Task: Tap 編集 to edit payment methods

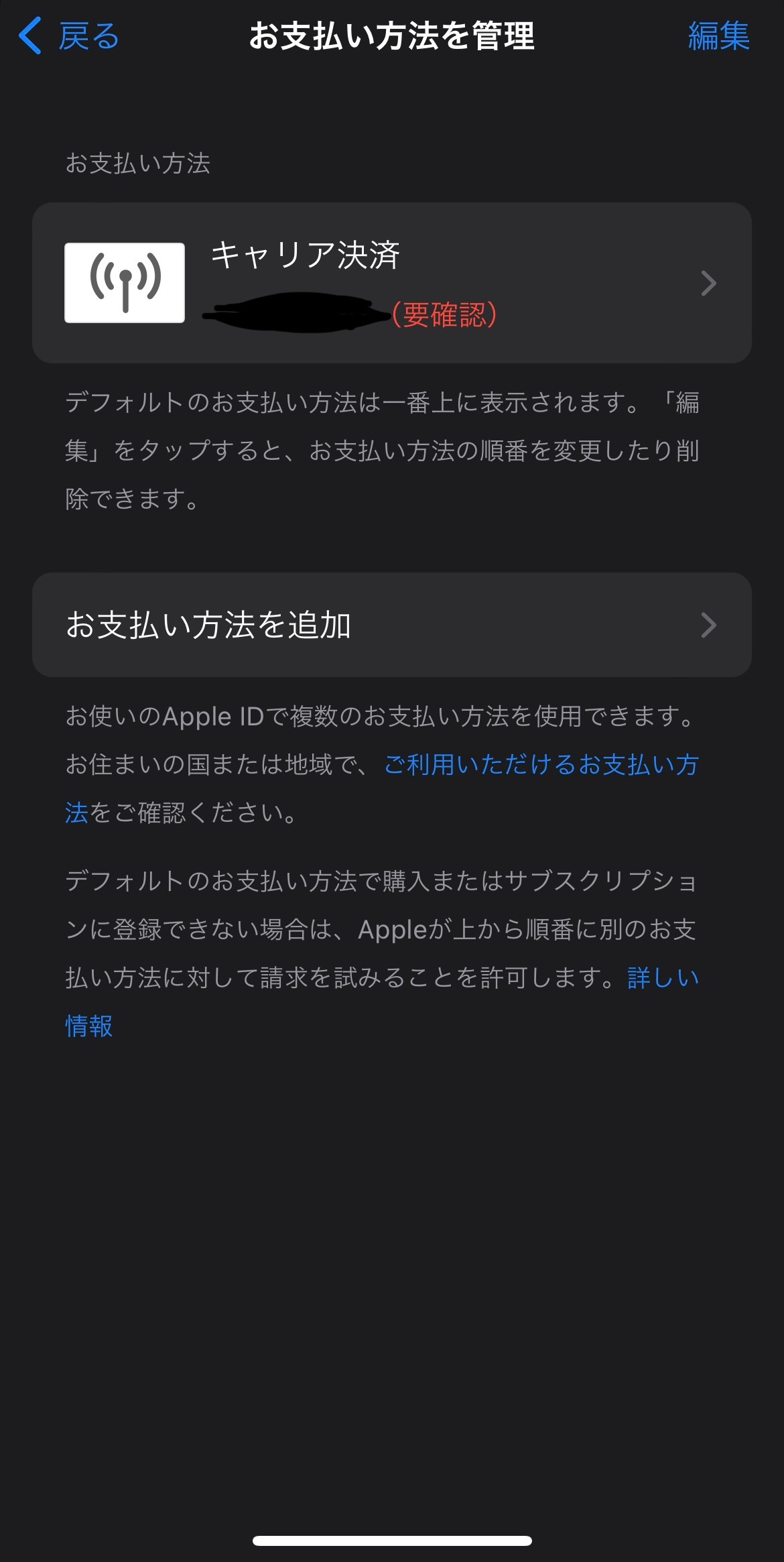Action: pos(718,36)
